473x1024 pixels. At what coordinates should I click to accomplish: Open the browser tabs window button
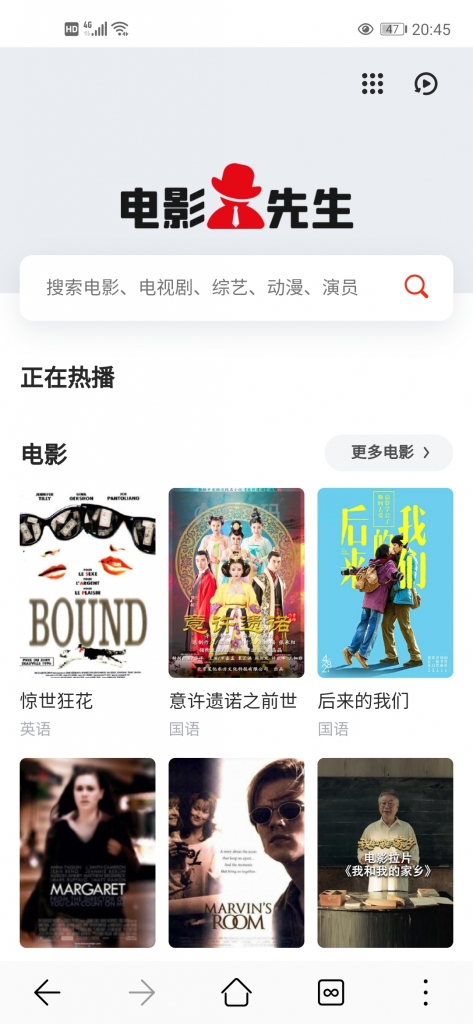pyautogui.click(x=331, y=993)
